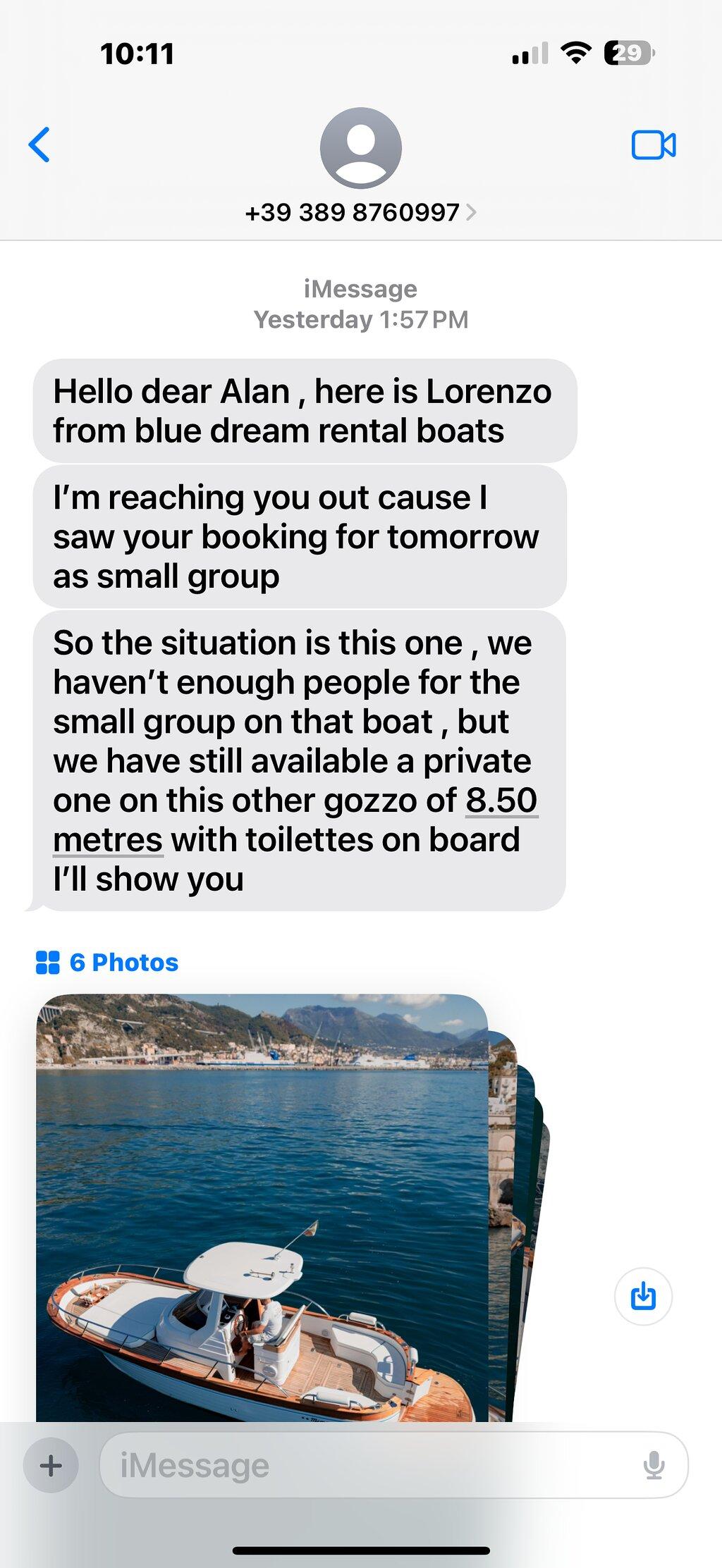Screen dimensions: 722x1568
Task: Go back to the messages list
Action: (x=39, y=145)
